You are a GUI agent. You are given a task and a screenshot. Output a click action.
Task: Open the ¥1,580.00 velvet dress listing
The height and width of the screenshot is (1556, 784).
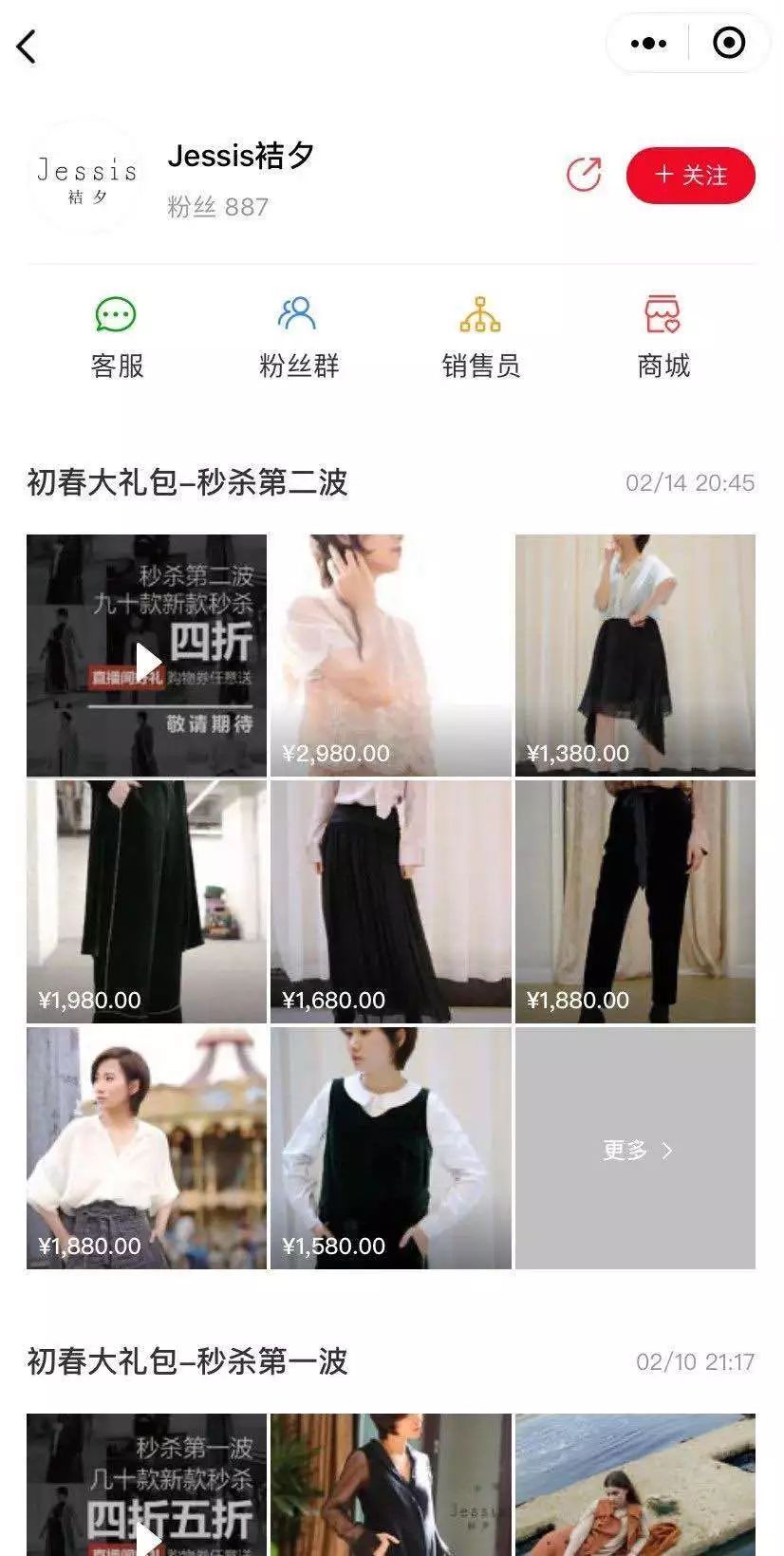tap(390, 1148)
